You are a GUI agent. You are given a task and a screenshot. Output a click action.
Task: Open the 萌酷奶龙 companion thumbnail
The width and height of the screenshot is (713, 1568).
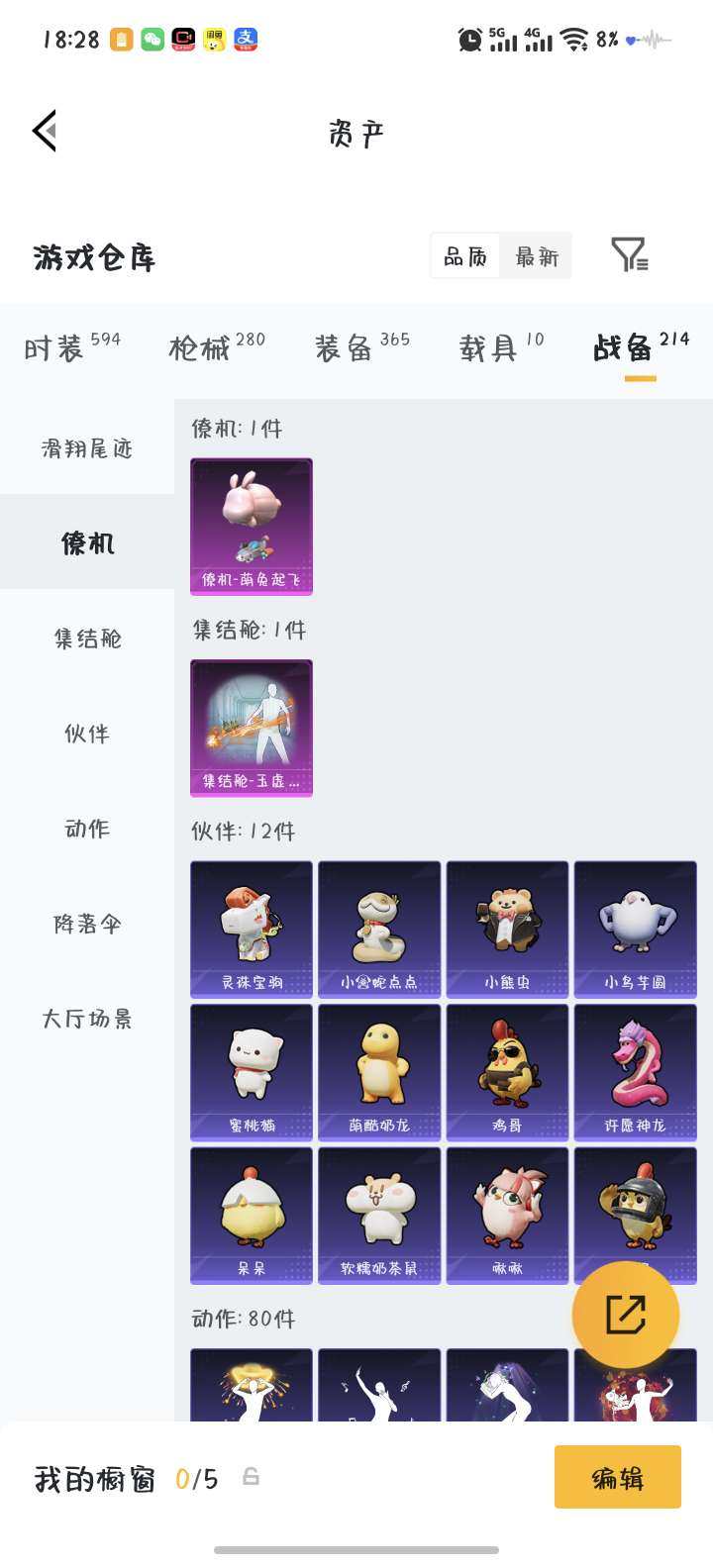point(378,1072)
